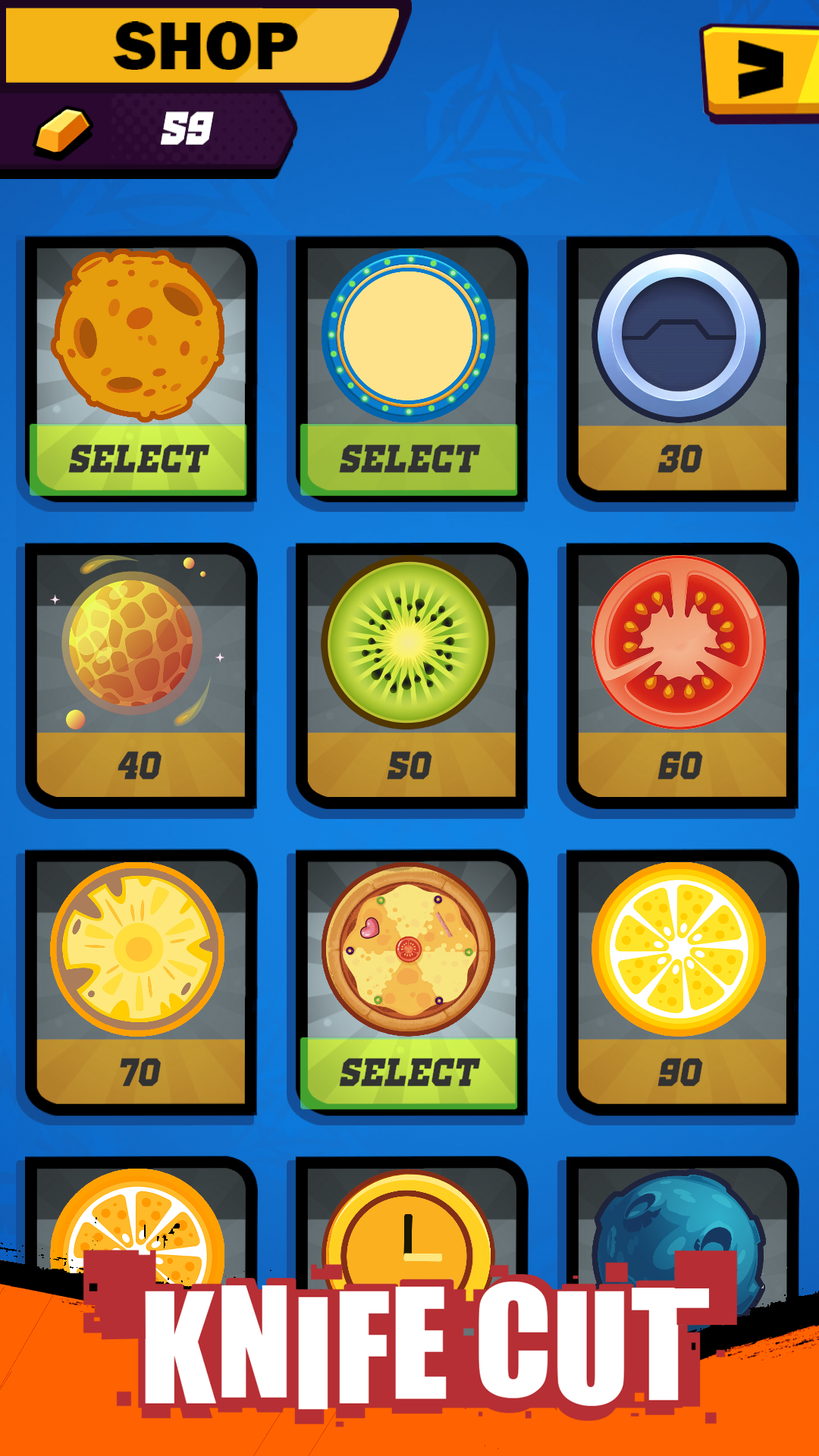Buy the lemon slice target for 90
Viewport: 819px width, 1456px height.
(x=681, y=1072)
